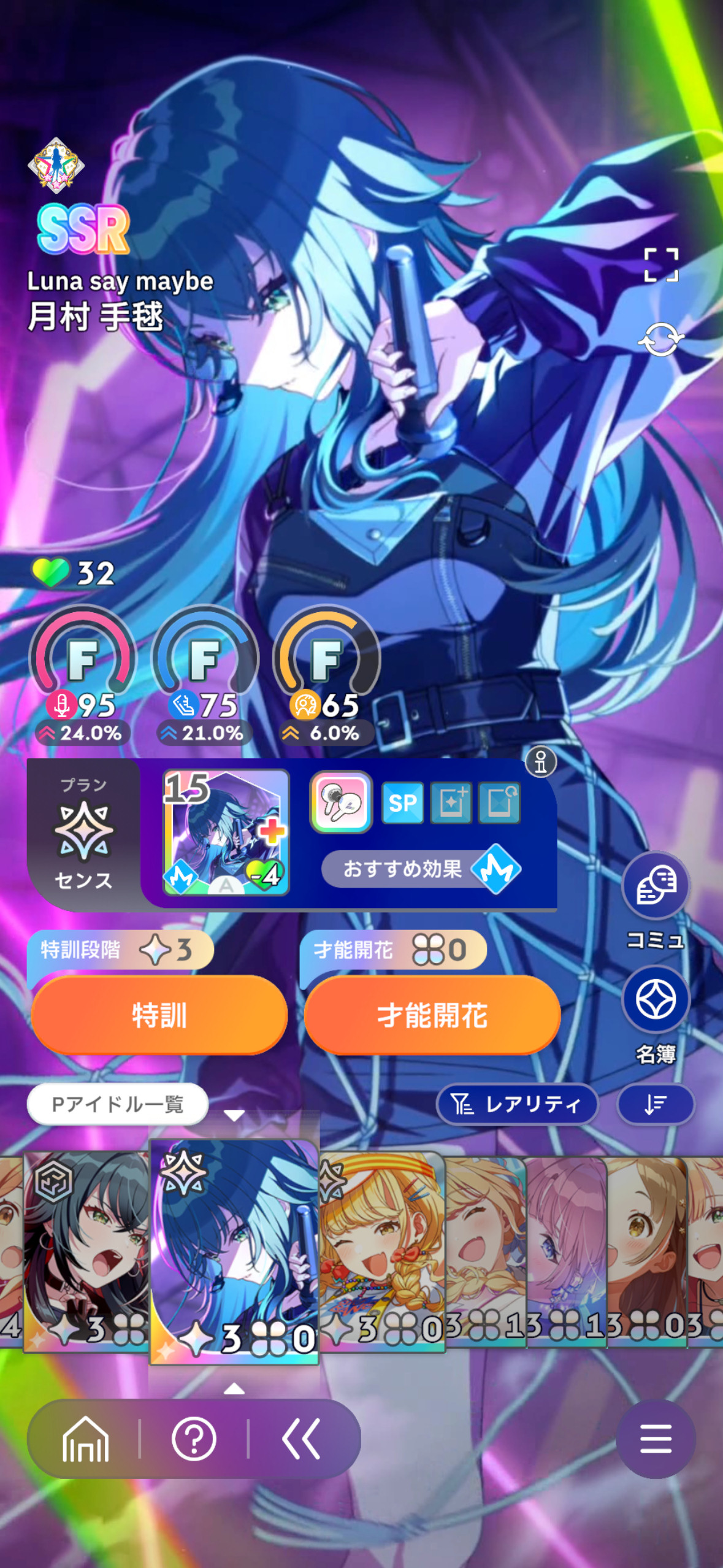Go back with the double-arrow button
This screenshot has width=723, height=1568.
click(x=301, y=1439)
